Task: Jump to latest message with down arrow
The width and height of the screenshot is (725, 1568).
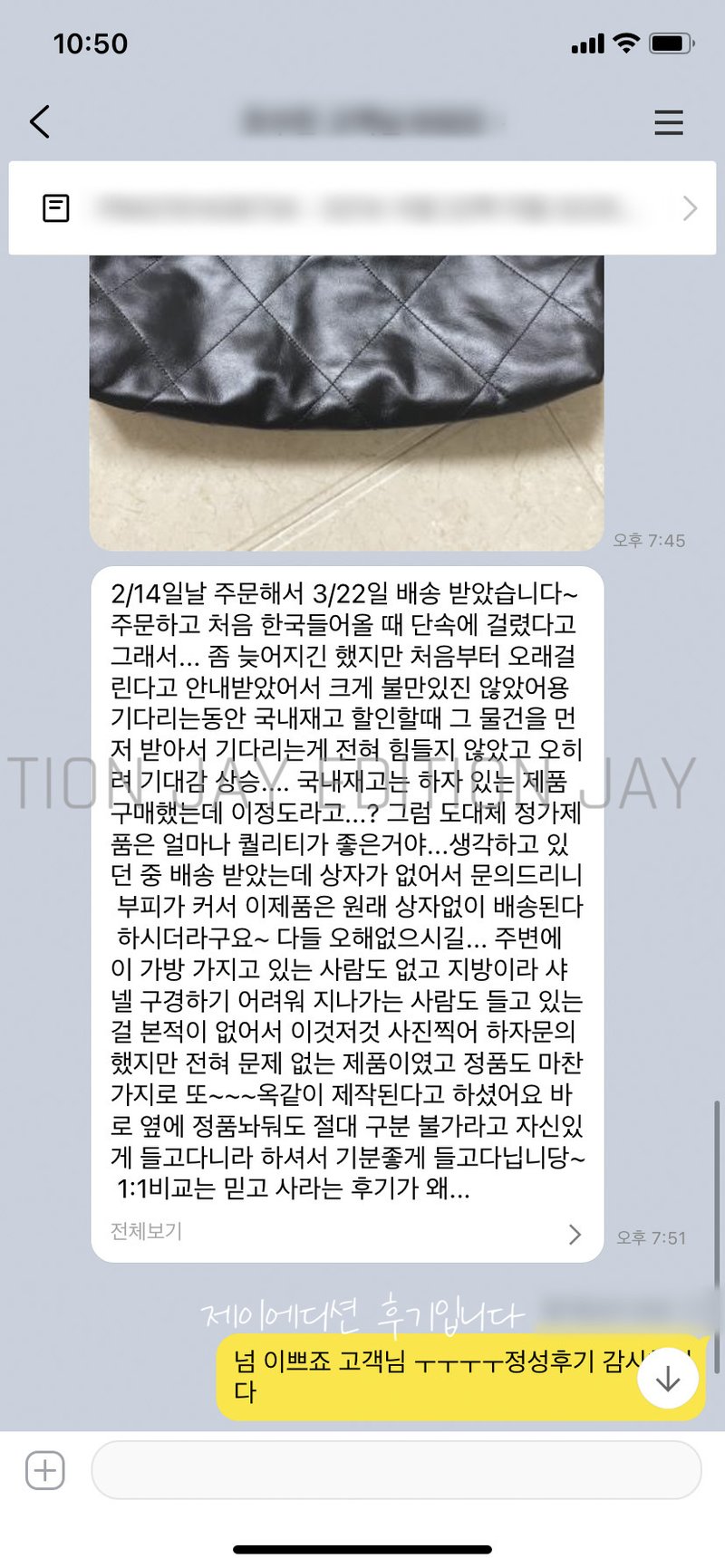Action: pyautogui.click(x=668, y=1379)
